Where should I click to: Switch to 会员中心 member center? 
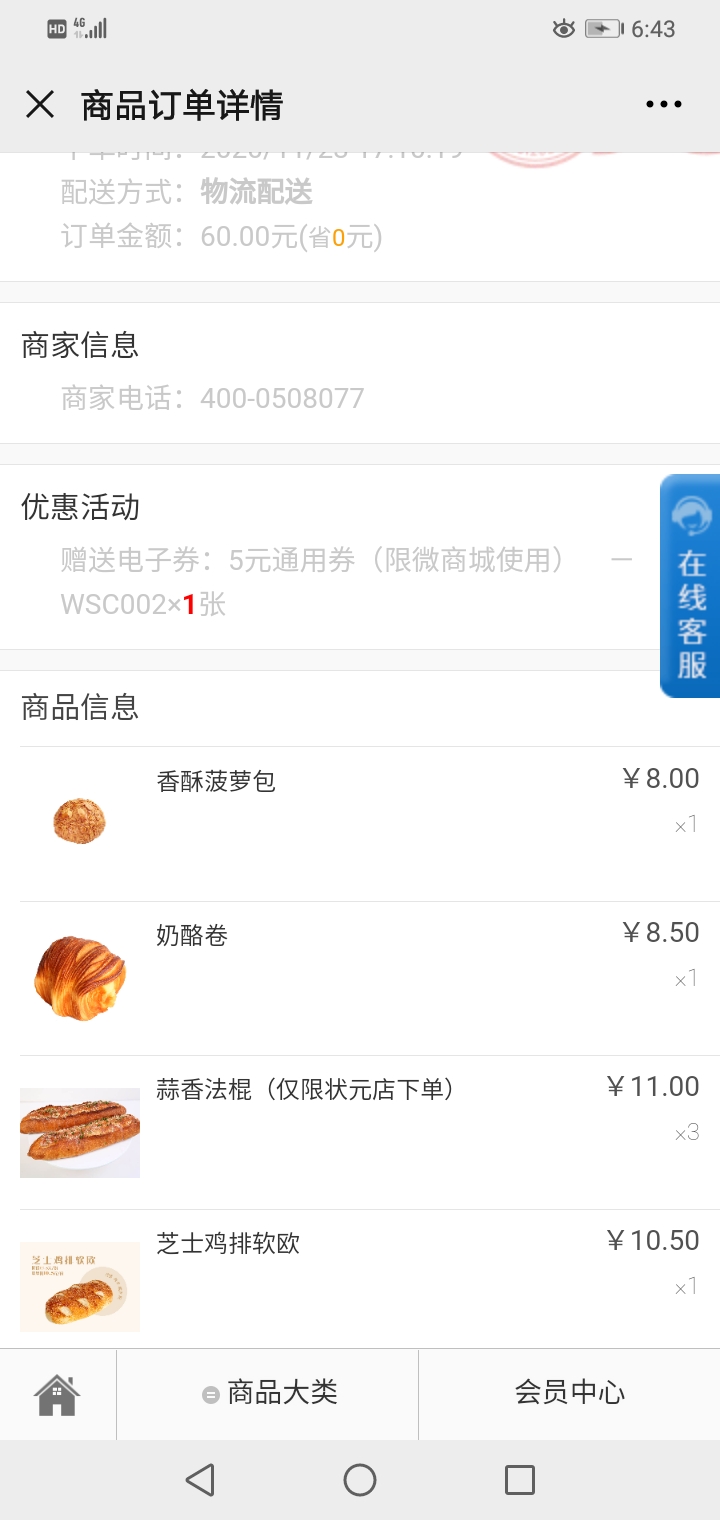(x=570, y=1394)
